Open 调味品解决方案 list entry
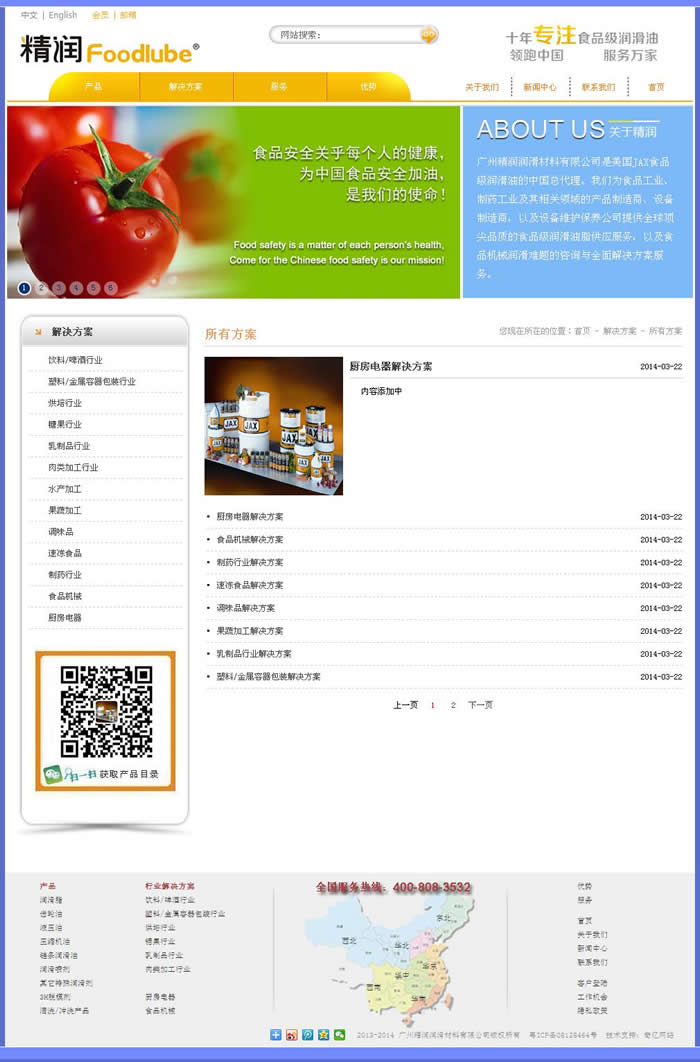Viewport: 700px width, 1062px height. (x=246, y=608)
